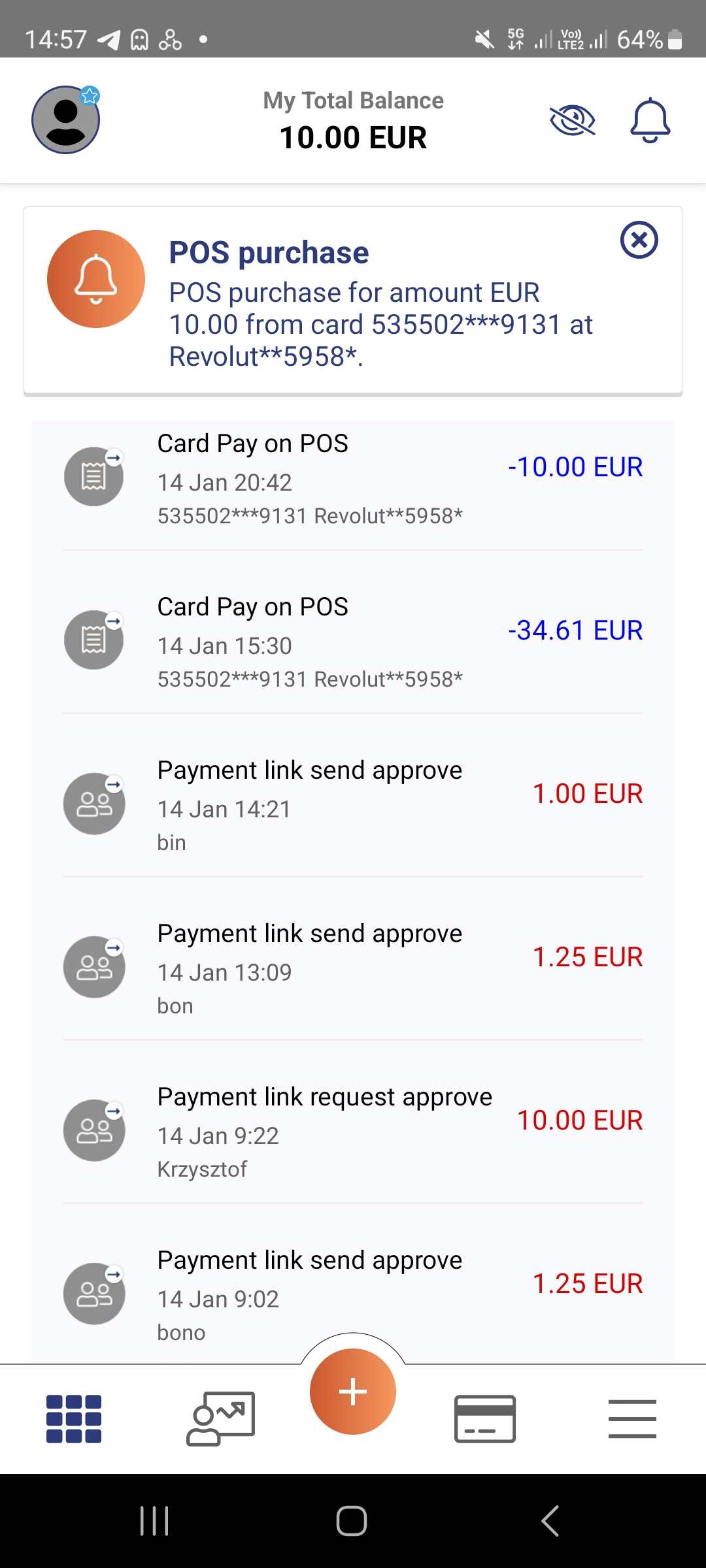The height and width of the screenshot is (1568, 706).
Task: Tap the orange plus button
Action: click(353, 1391)
